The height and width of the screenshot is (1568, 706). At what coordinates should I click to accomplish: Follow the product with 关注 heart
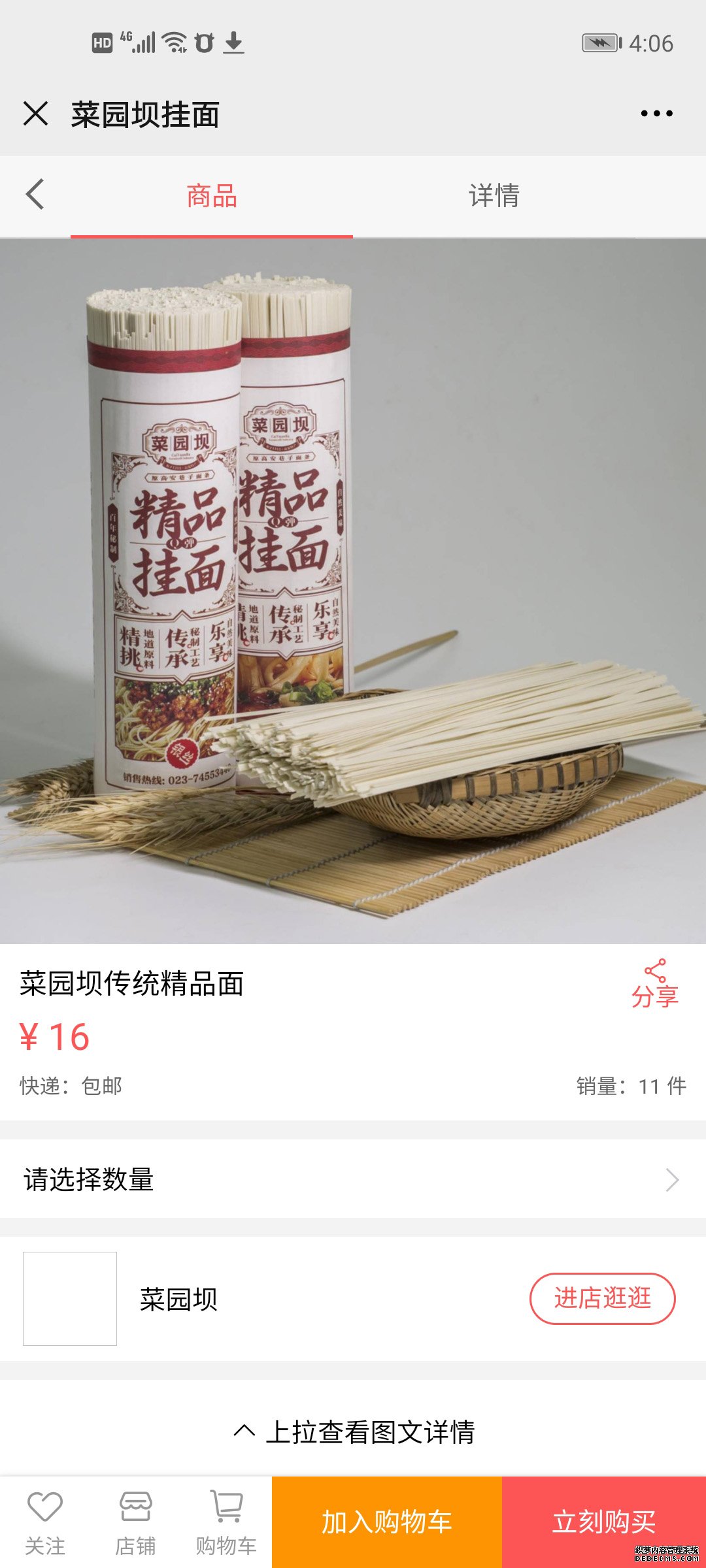(45, 1521)
